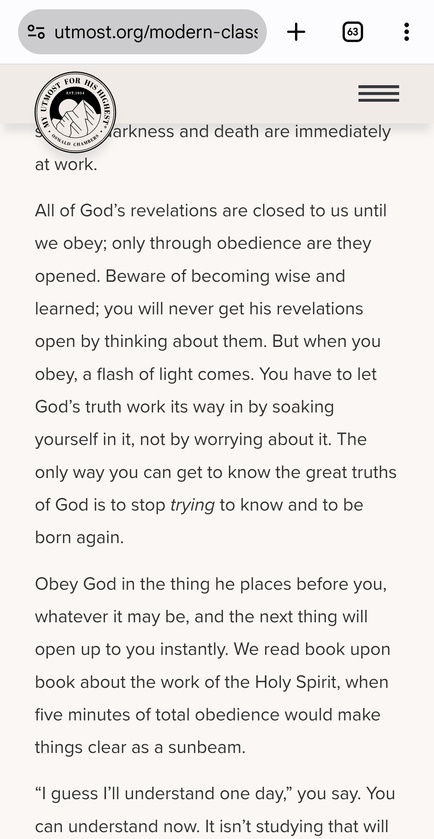Go to the My Utmost For His Highest home
The image size is (434, 839).
(x=75, y=112)
